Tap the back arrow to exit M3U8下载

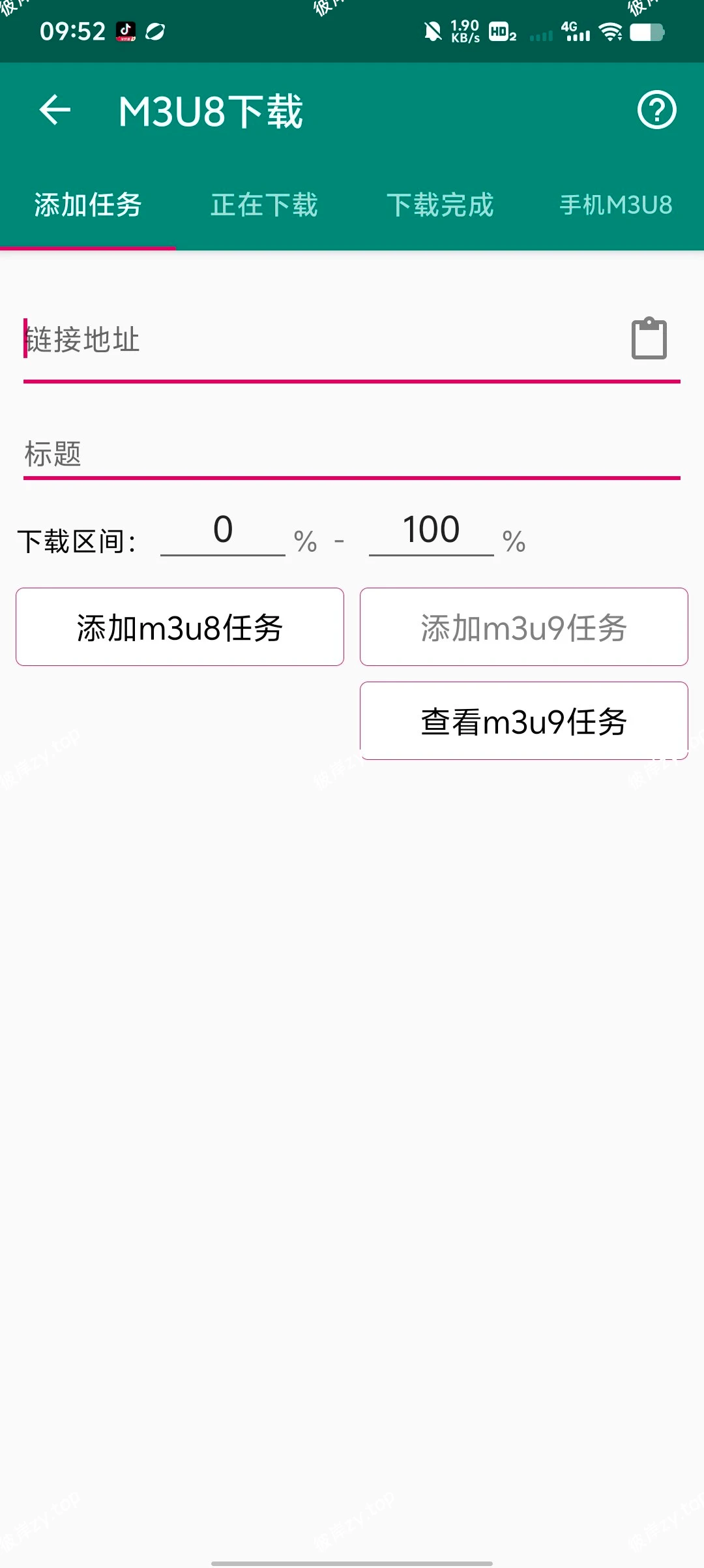(55, 110)
